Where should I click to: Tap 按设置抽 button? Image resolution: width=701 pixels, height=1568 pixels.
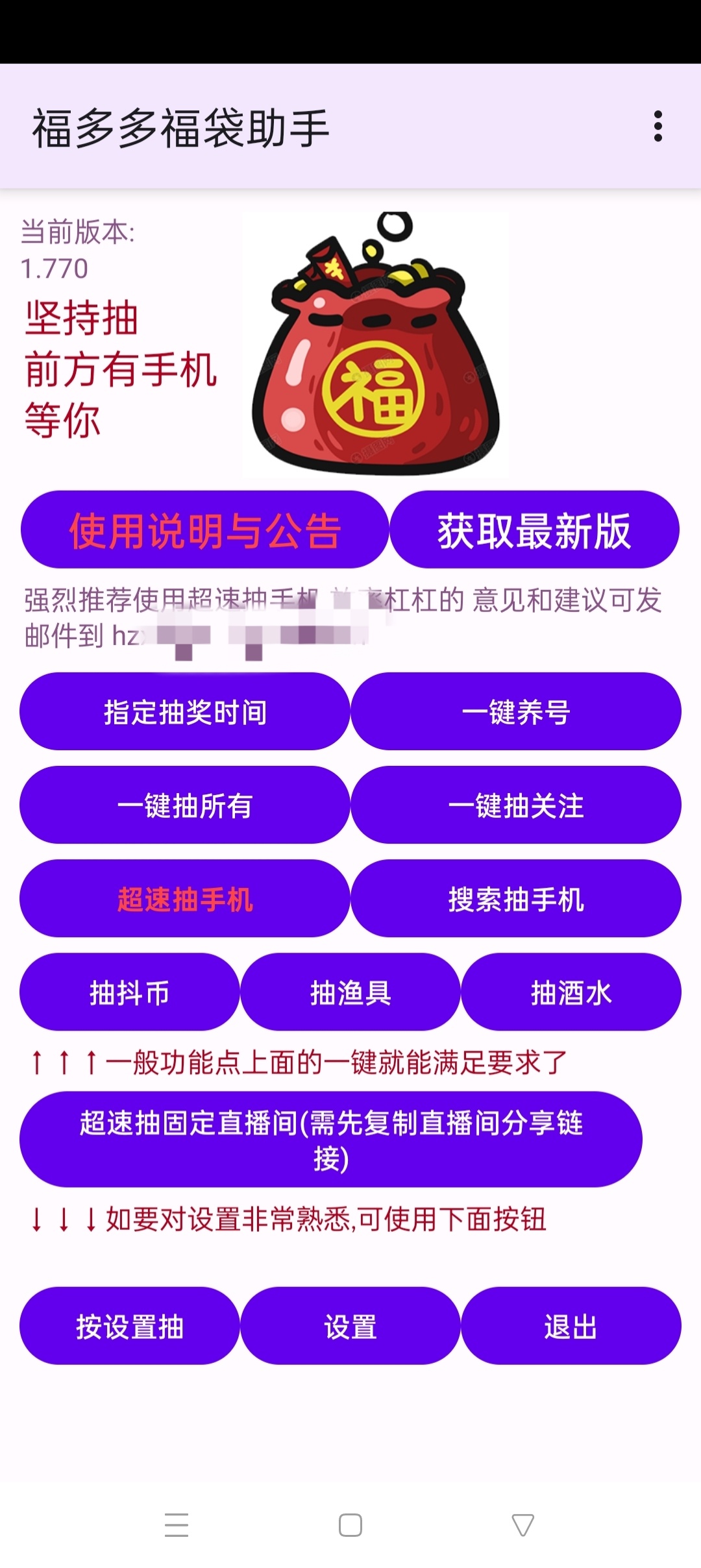point(130,1326)
